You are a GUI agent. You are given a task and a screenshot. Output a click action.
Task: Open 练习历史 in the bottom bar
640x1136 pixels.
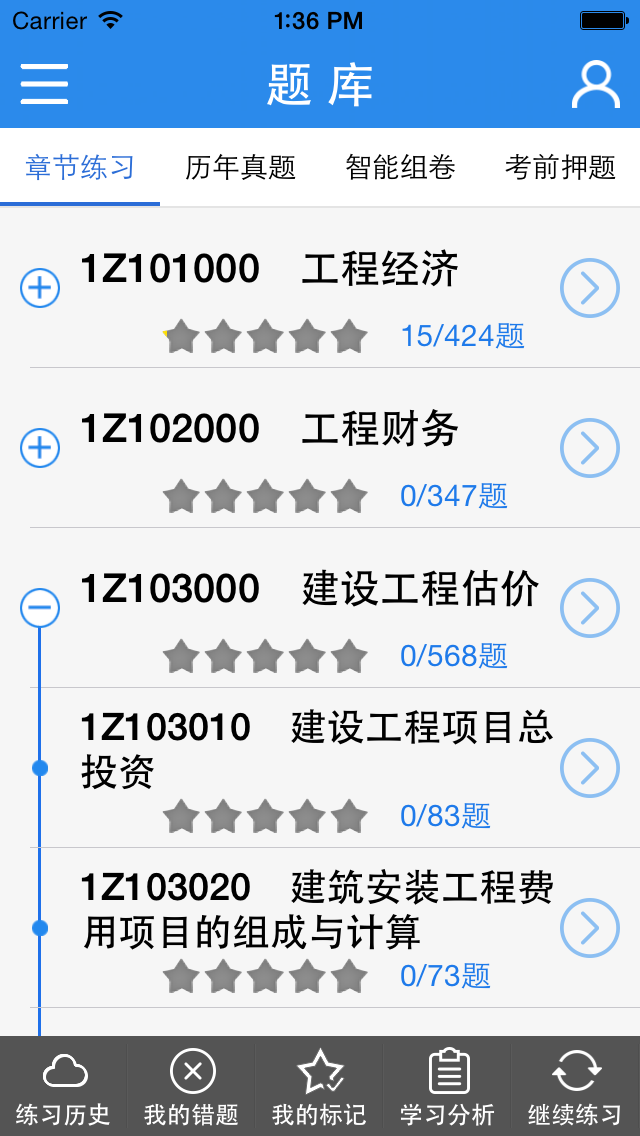tap(64, 1087)
